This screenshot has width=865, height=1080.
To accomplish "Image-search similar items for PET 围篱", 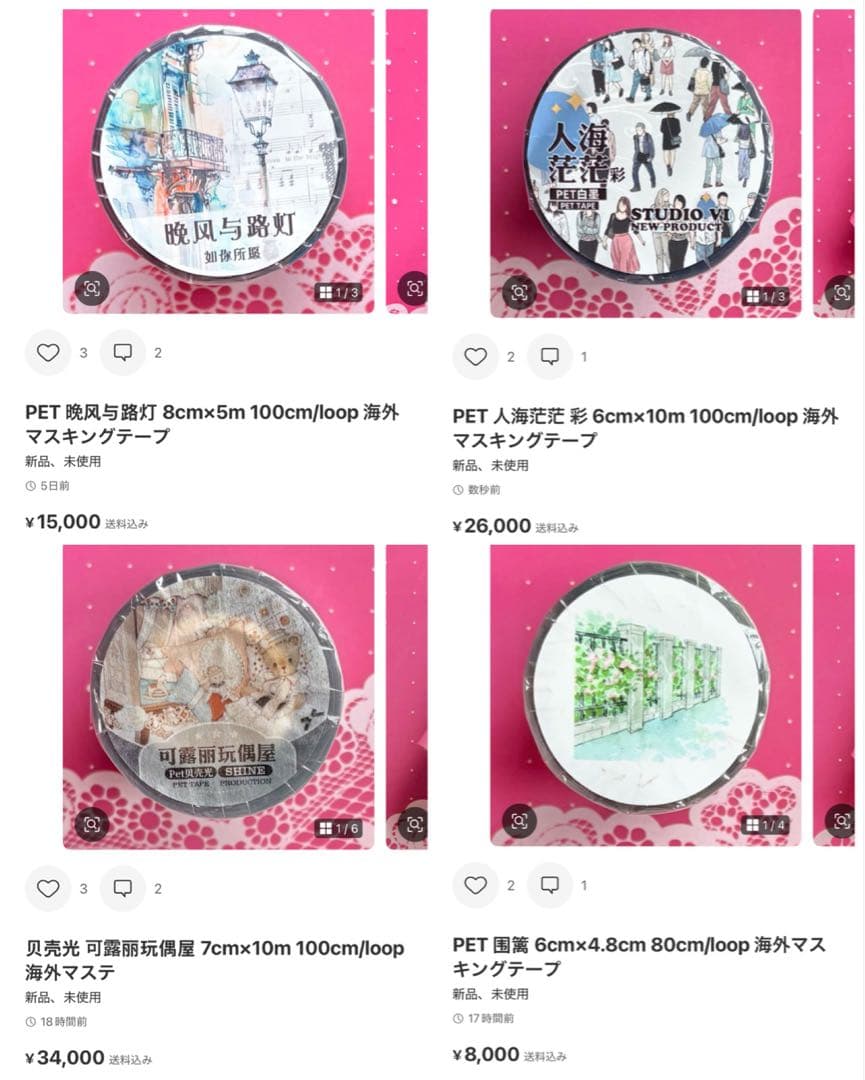I will [x=519, y=822].
